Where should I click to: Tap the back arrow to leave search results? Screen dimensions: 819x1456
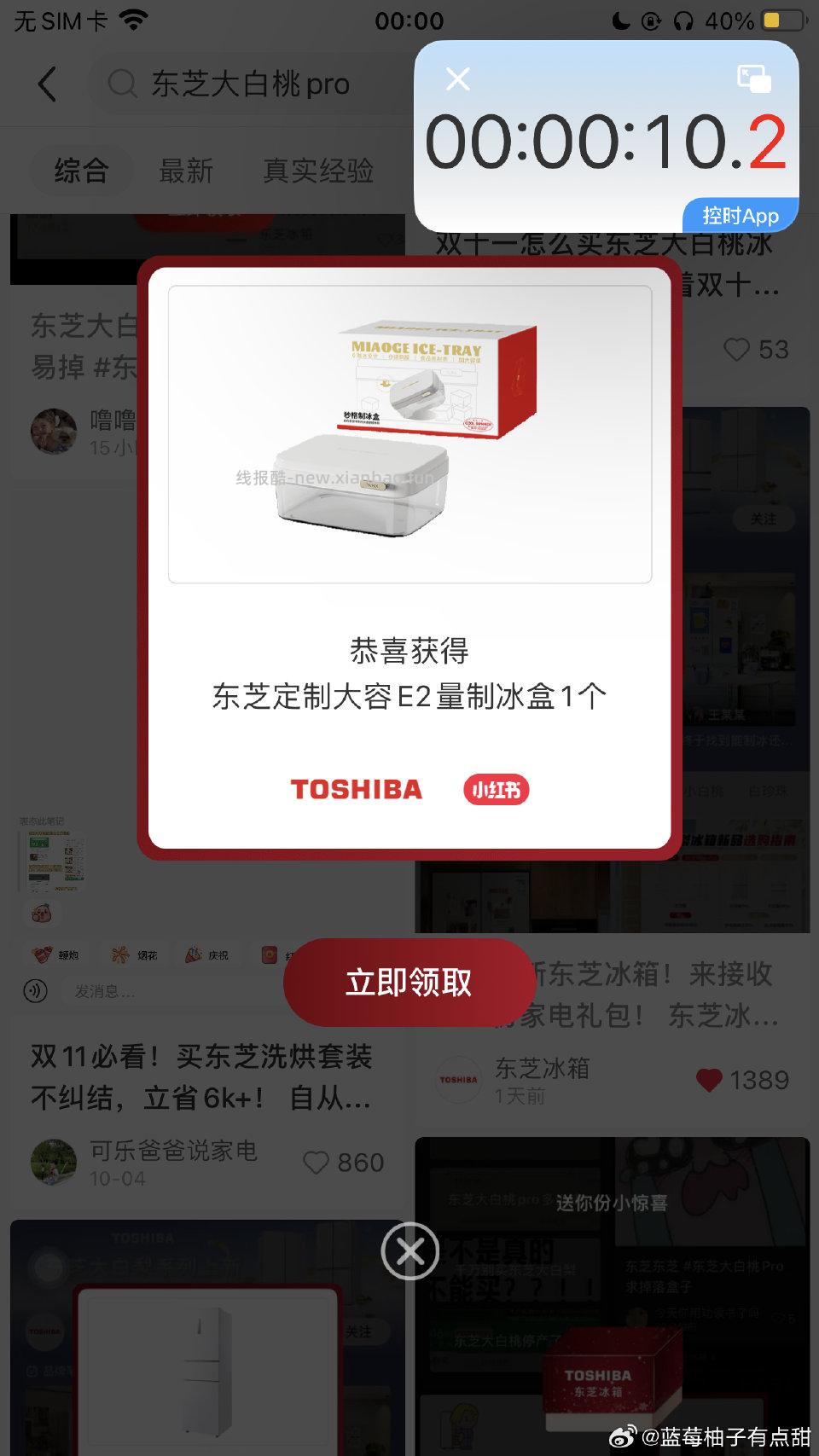click(x=47, y=83)
